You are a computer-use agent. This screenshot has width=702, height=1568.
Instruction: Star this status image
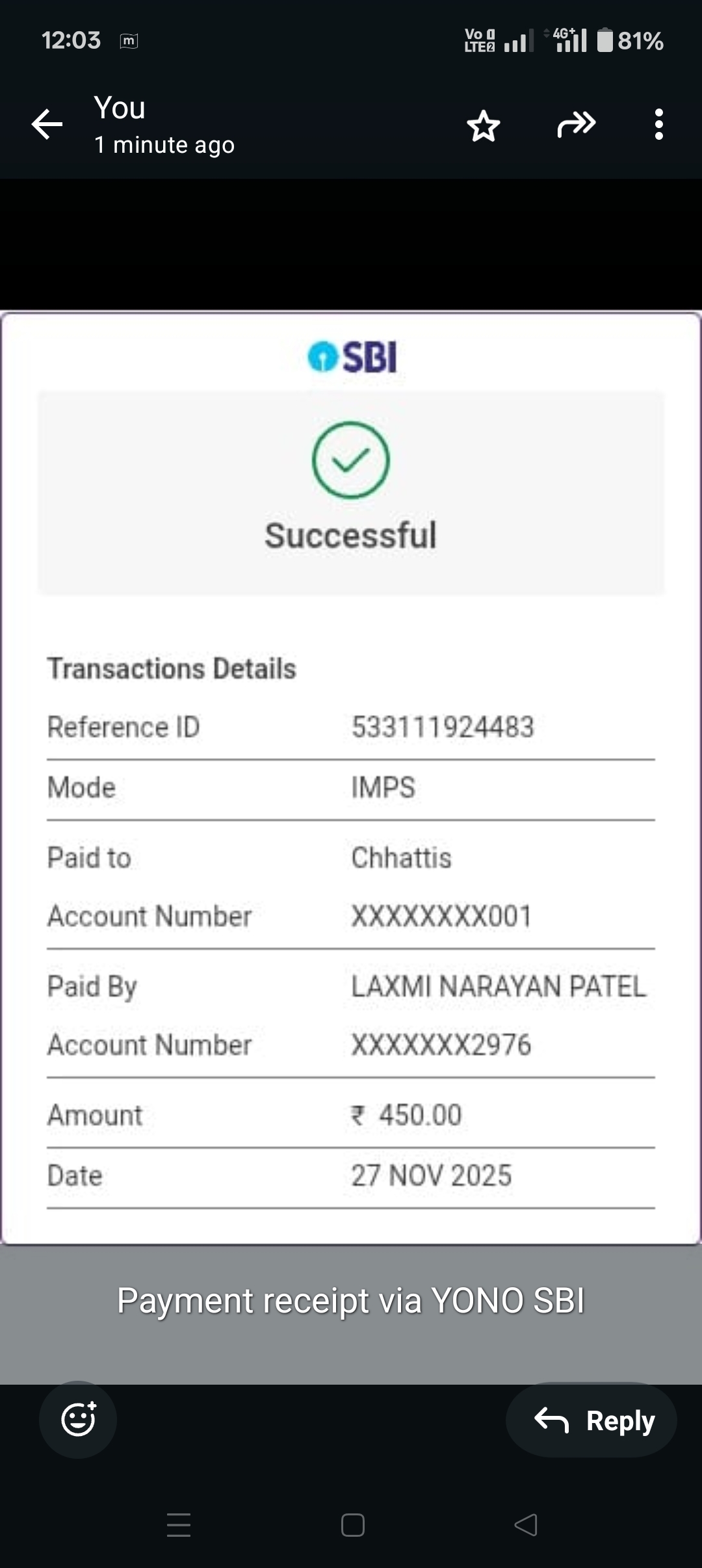(x=484, y=125)
